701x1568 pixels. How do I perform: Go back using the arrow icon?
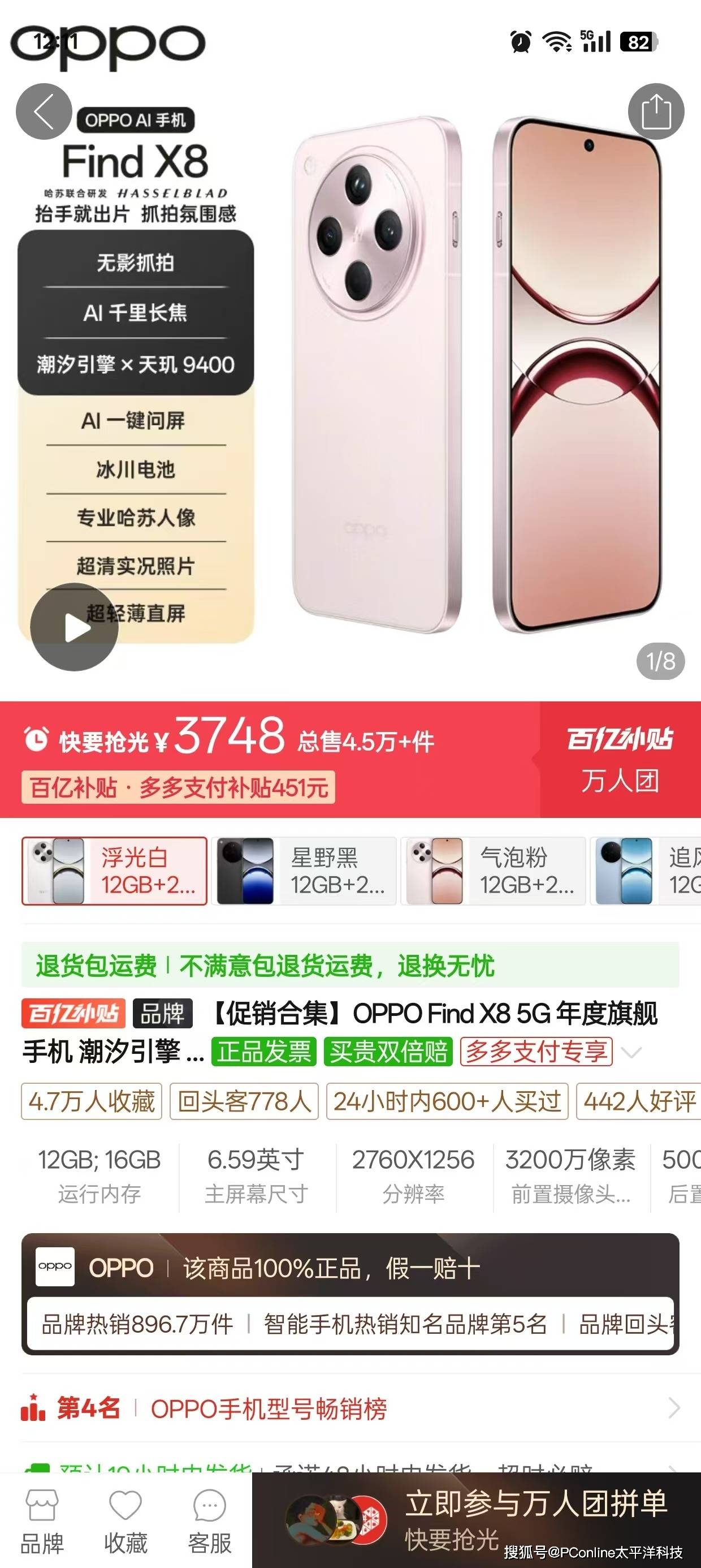click(x=43, y=112)
